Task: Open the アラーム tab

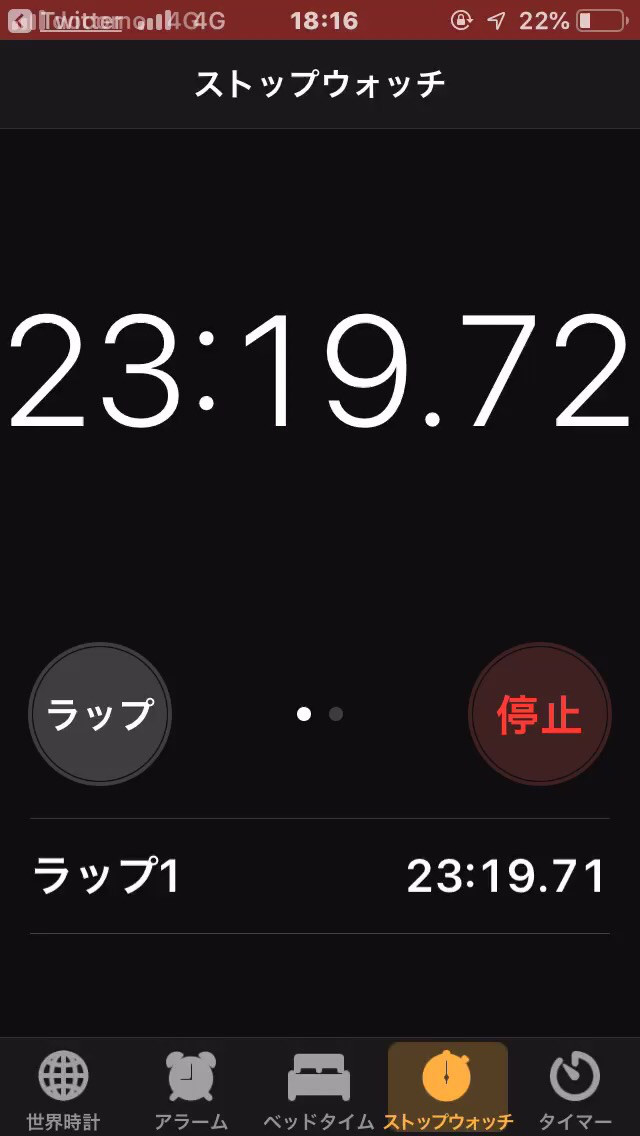Action: point(191,1090)
